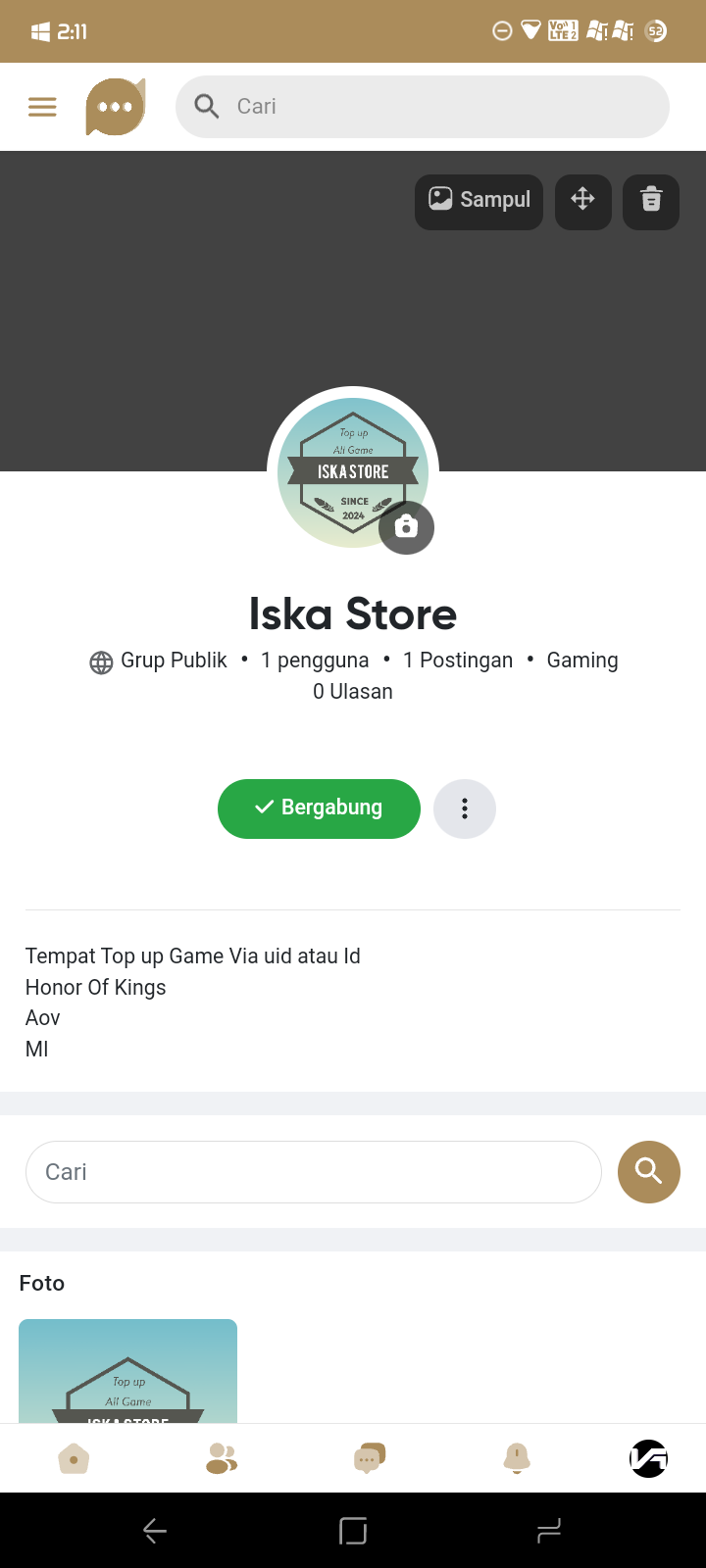This screenshot has width=706, height=1568.
Task: Switch to the home tab
Action: [74, 1459]
